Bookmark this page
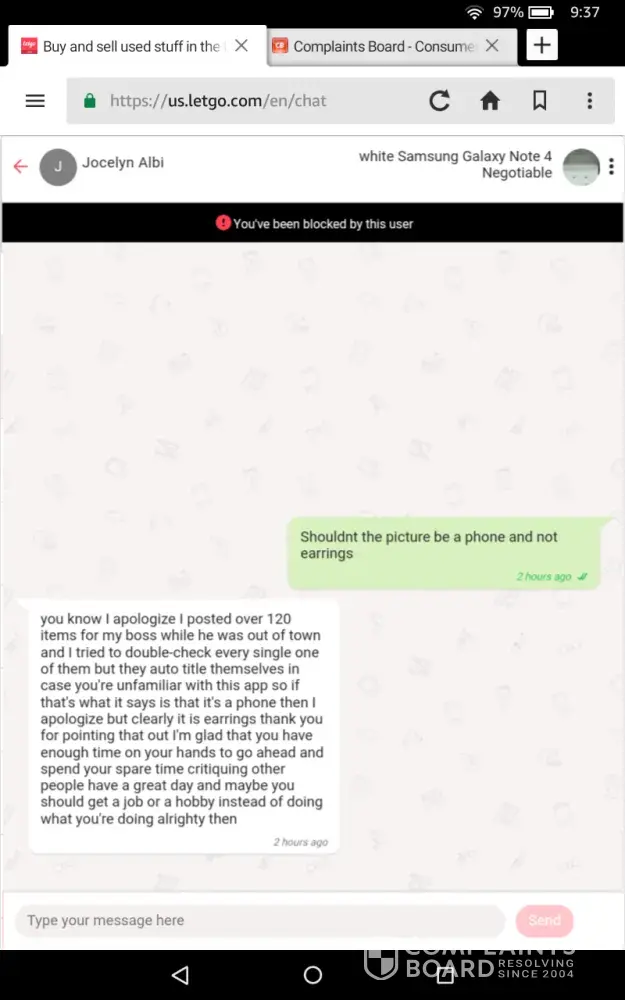 pos(540,101)
